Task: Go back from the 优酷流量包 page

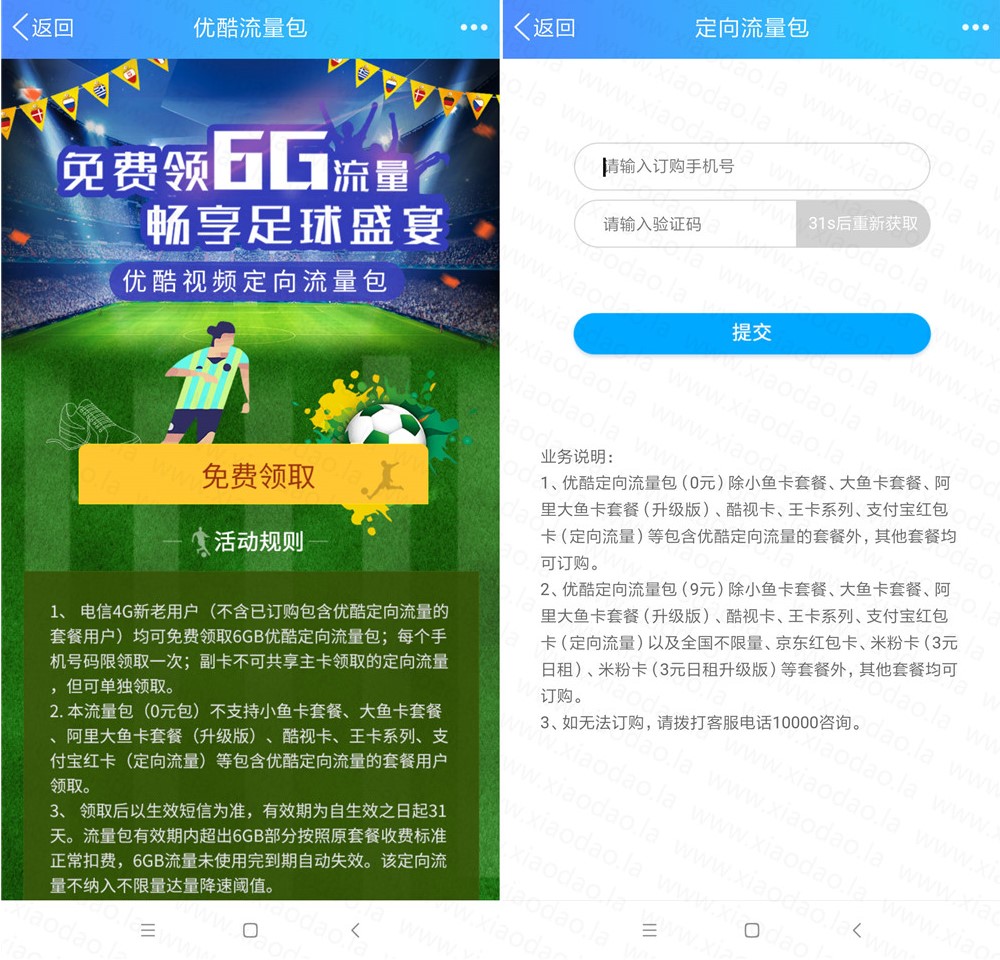Action: pyautogui.click(x=42, y=28)
